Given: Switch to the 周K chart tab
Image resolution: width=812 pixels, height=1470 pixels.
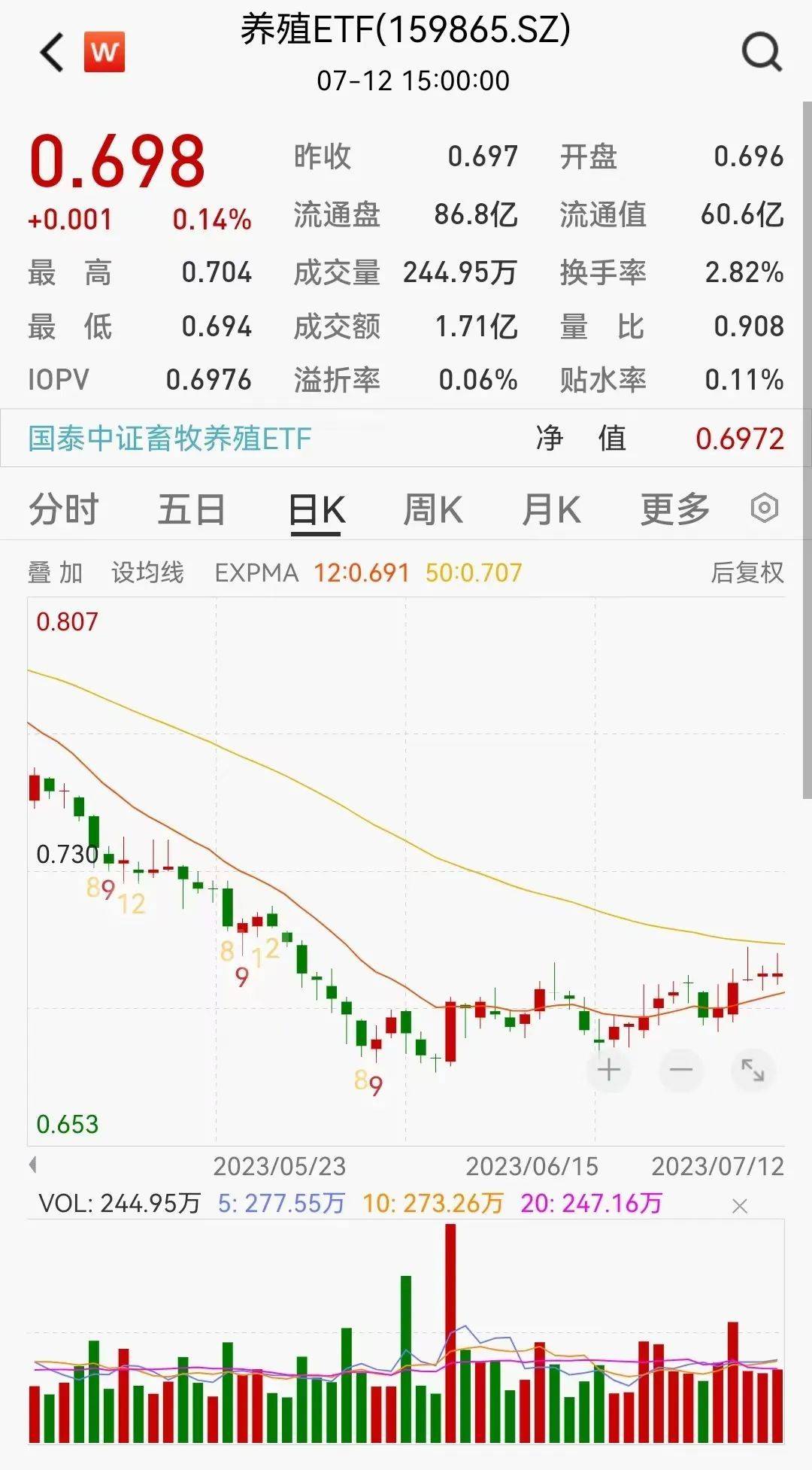Looking at the screenshot, I should click(x=433, y=509).
